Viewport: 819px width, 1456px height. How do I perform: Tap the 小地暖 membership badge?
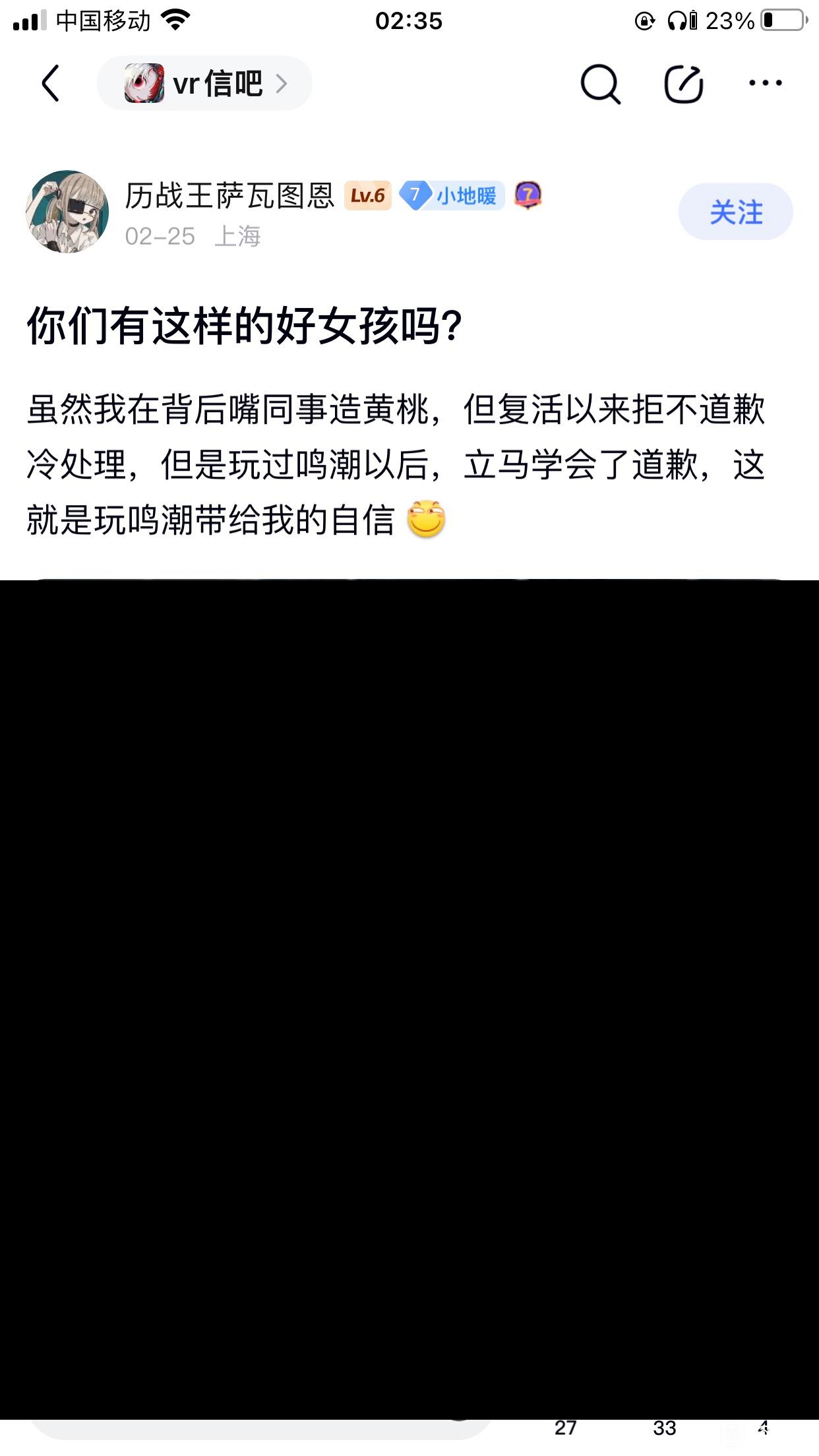[452, 196]
